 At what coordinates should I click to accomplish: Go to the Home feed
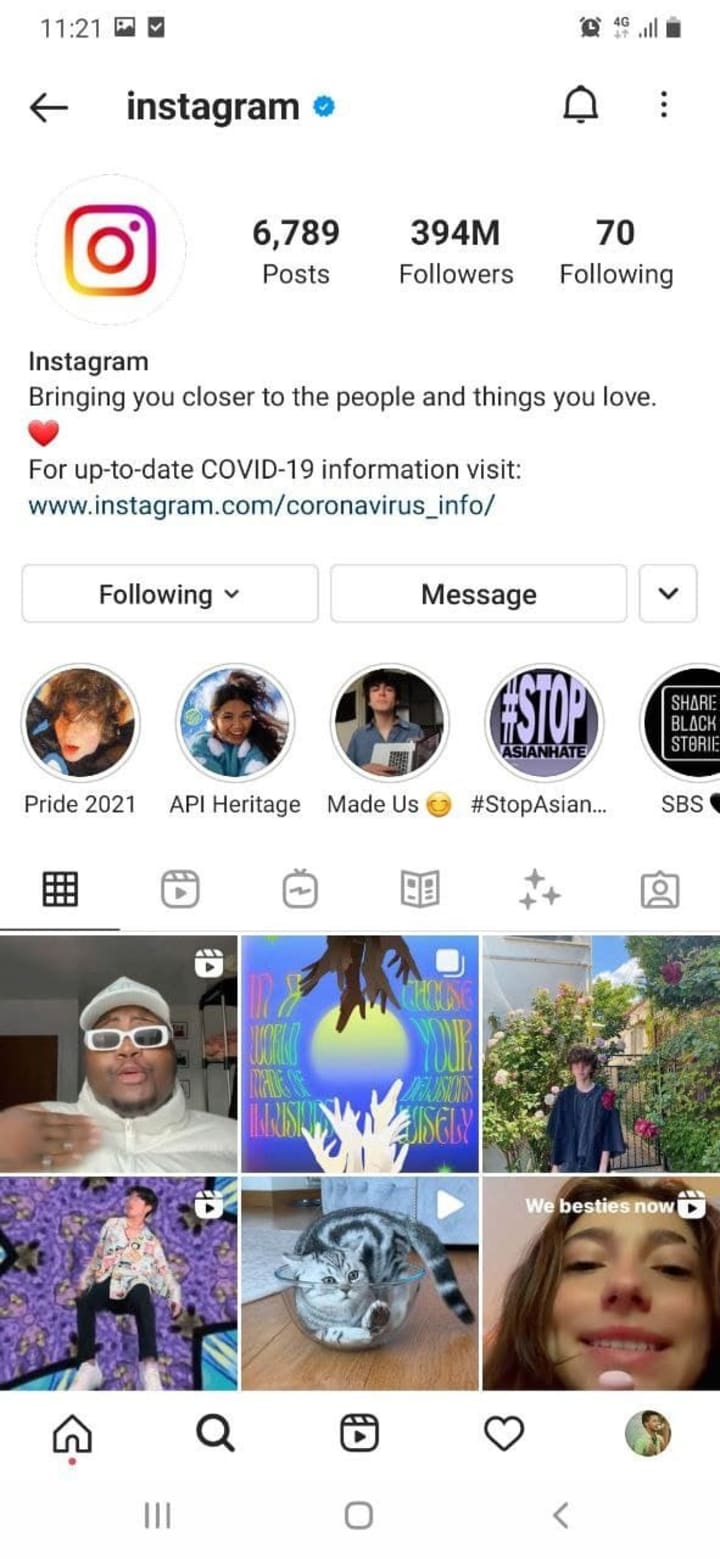72,1435
